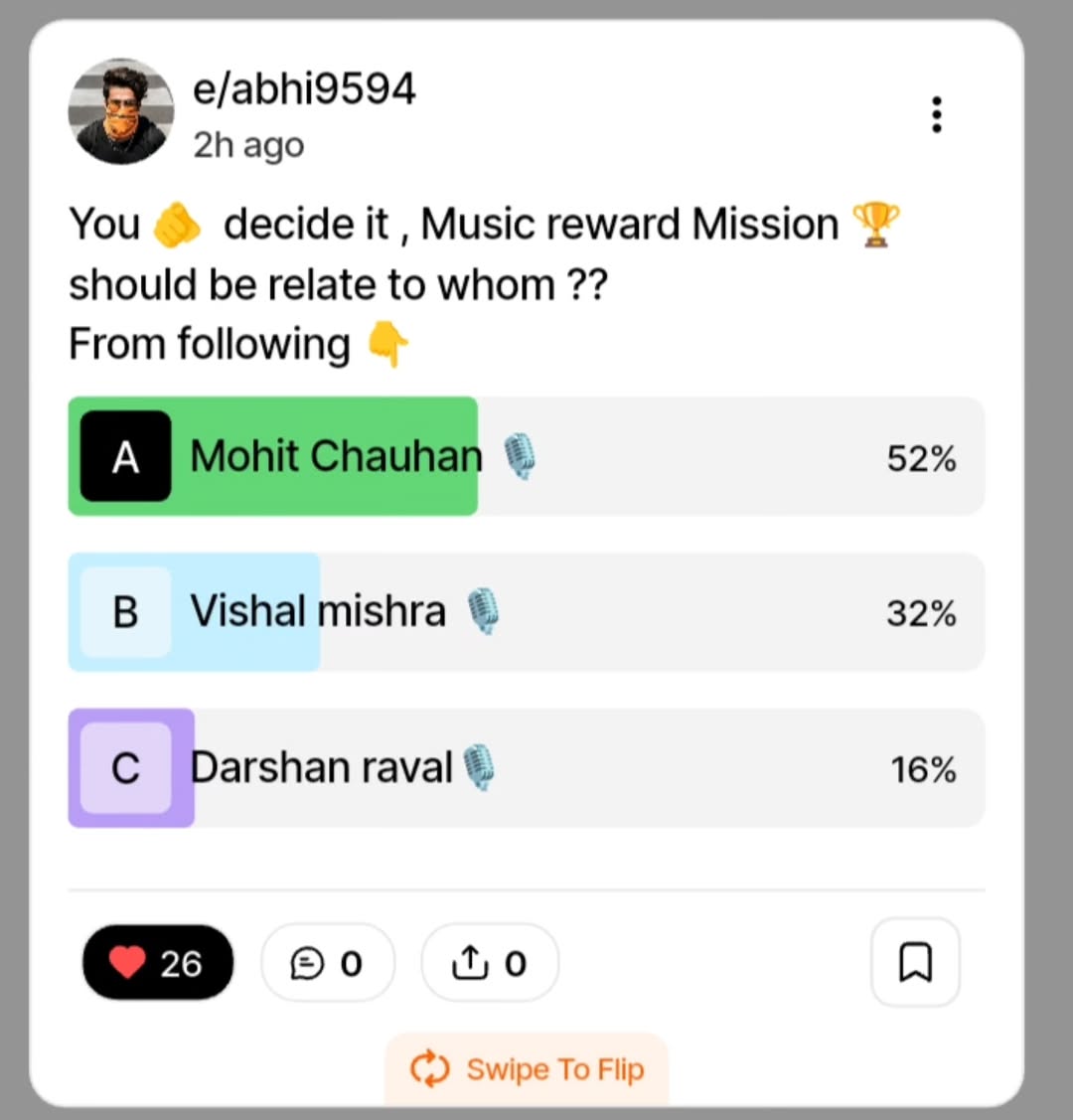This screenshot has height=1120, width=1073.
Task: Open comments on this poll
Action: click(x=327, y=963)
